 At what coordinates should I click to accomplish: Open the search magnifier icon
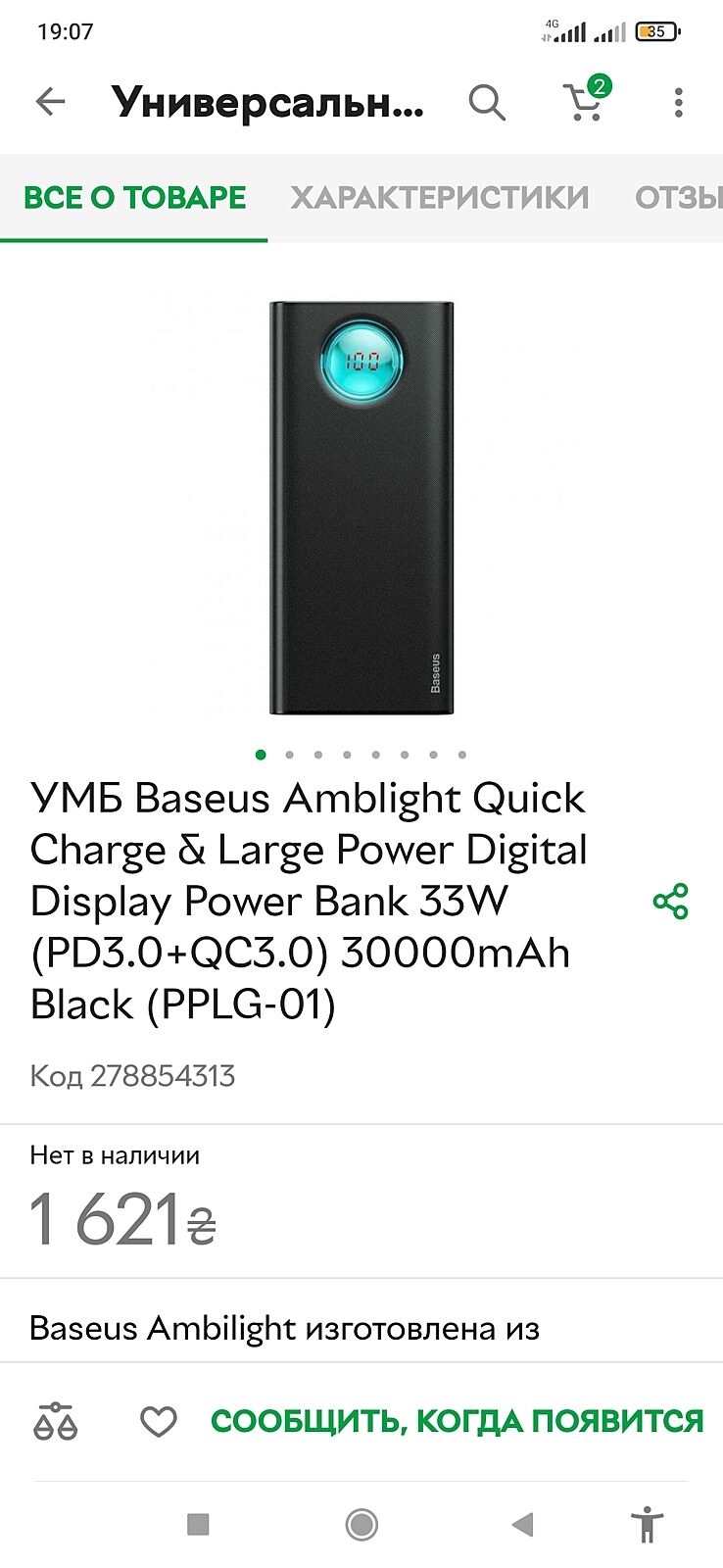[487, 102]
